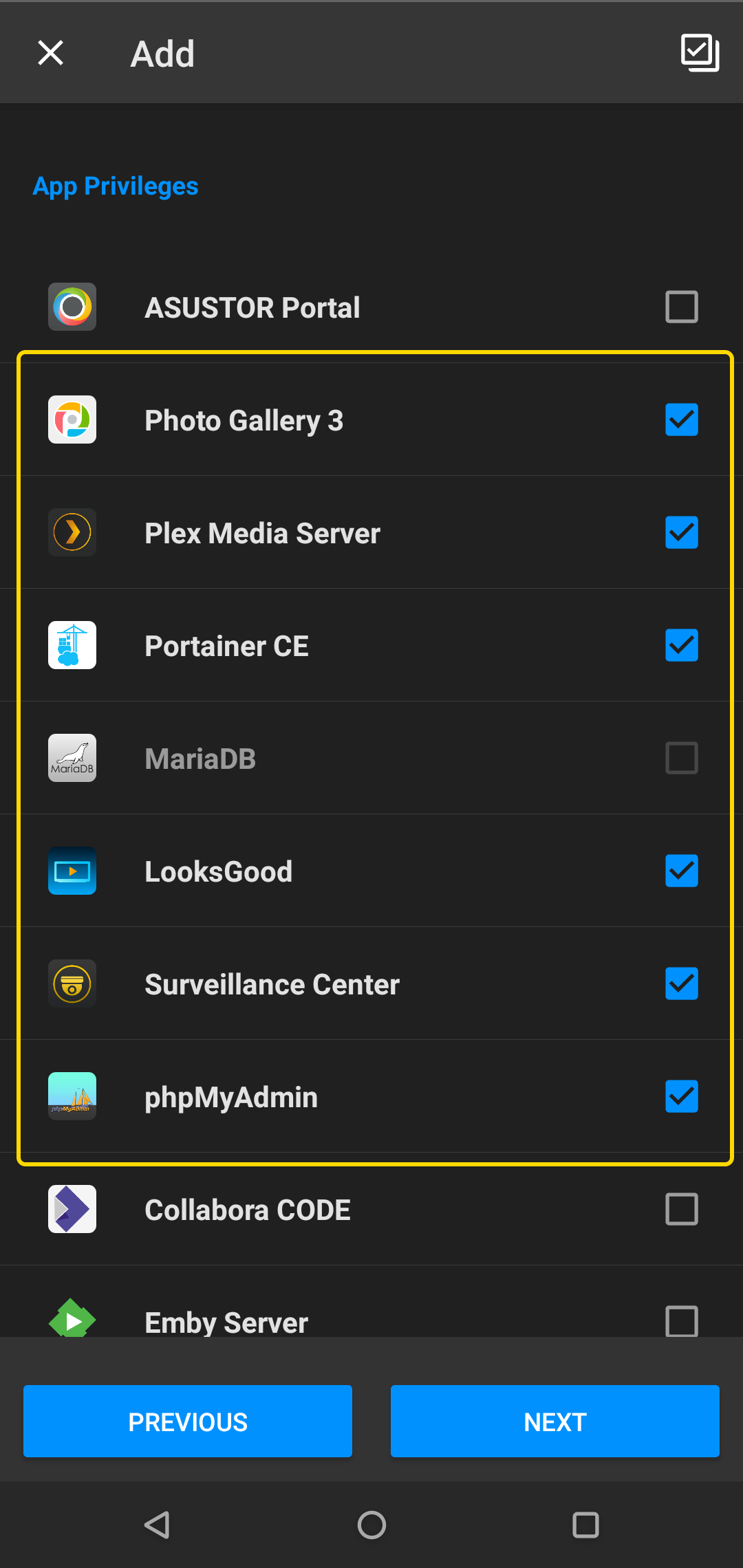Tap the system back button
Image resolution: width=743 pixels, height=1568 pixels.
coord(158,1525)
